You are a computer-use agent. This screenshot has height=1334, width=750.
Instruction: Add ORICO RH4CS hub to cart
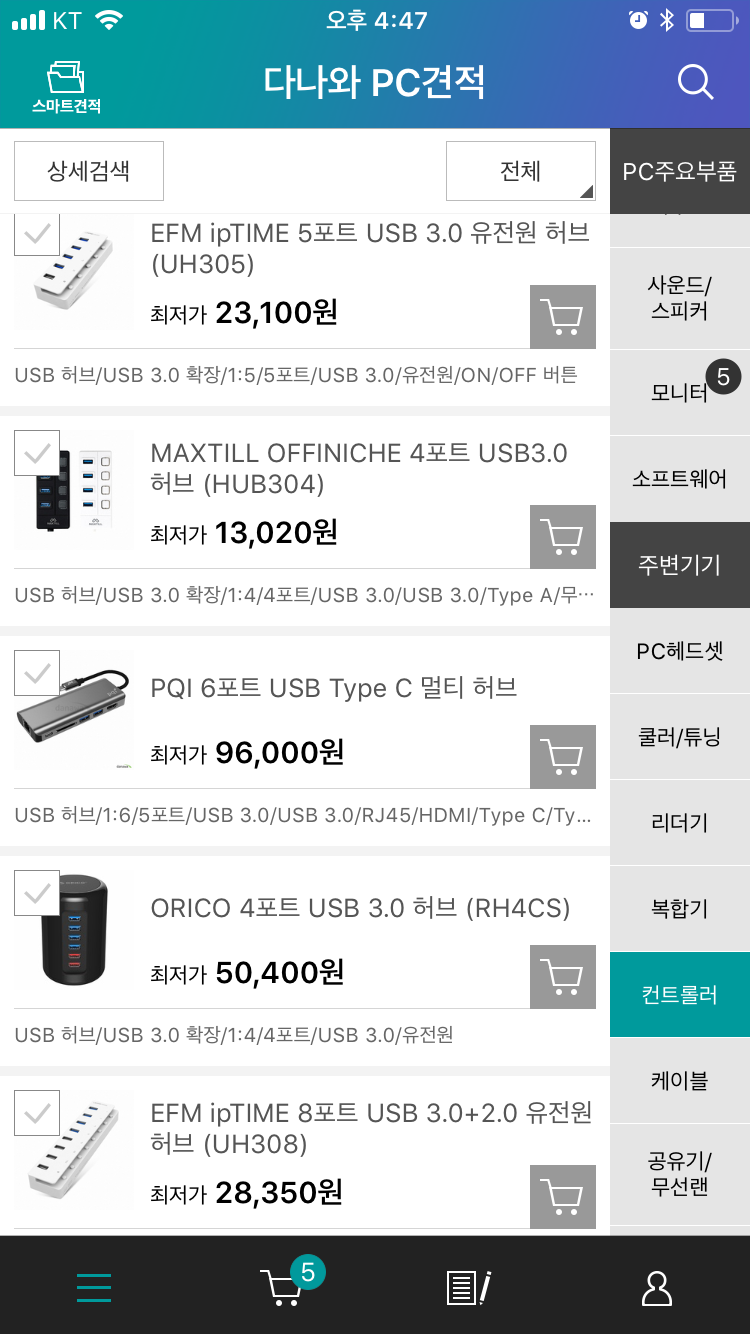point(563,977)
